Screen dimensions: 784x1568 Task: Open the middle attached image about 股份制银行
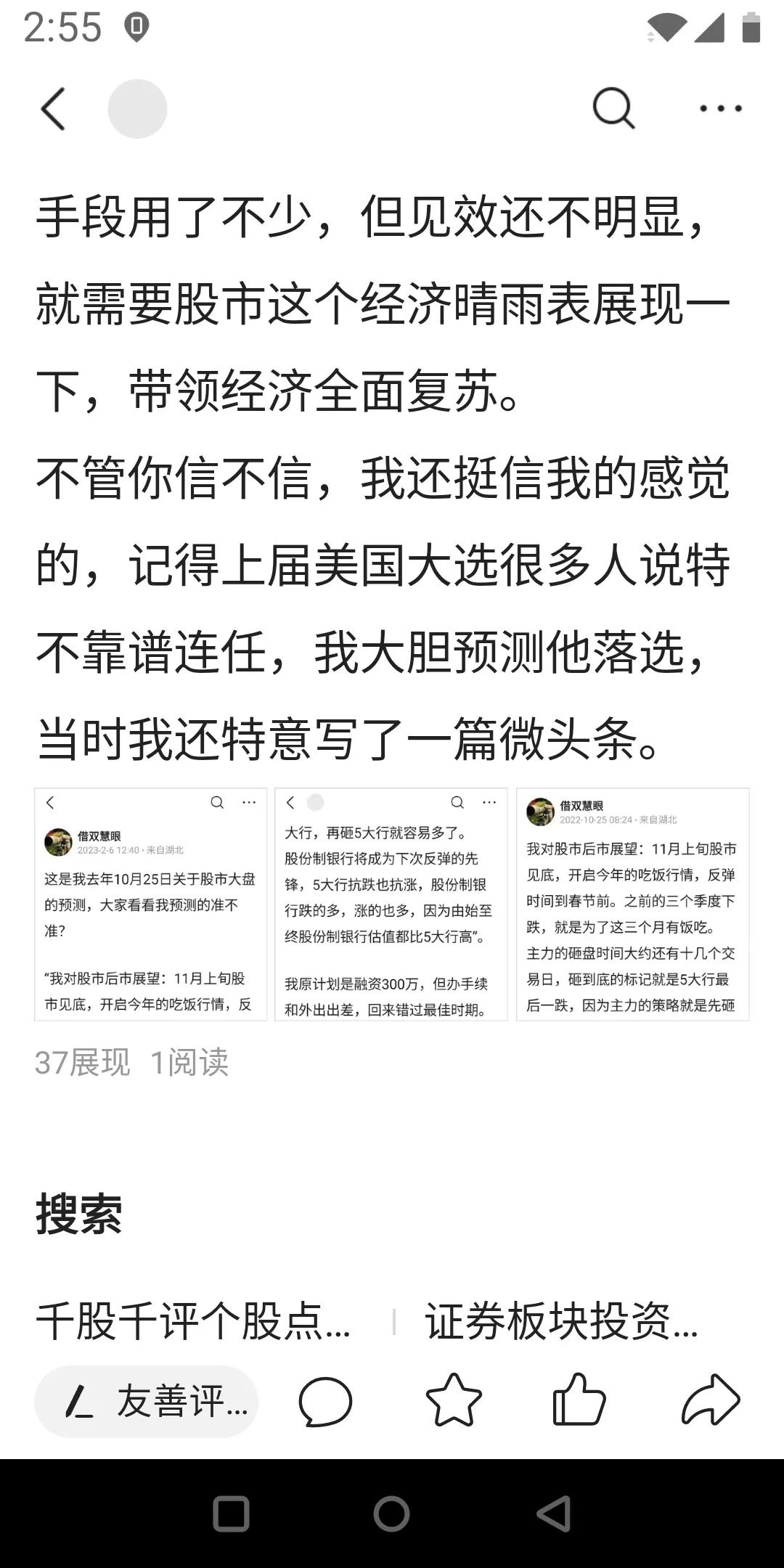391,905
